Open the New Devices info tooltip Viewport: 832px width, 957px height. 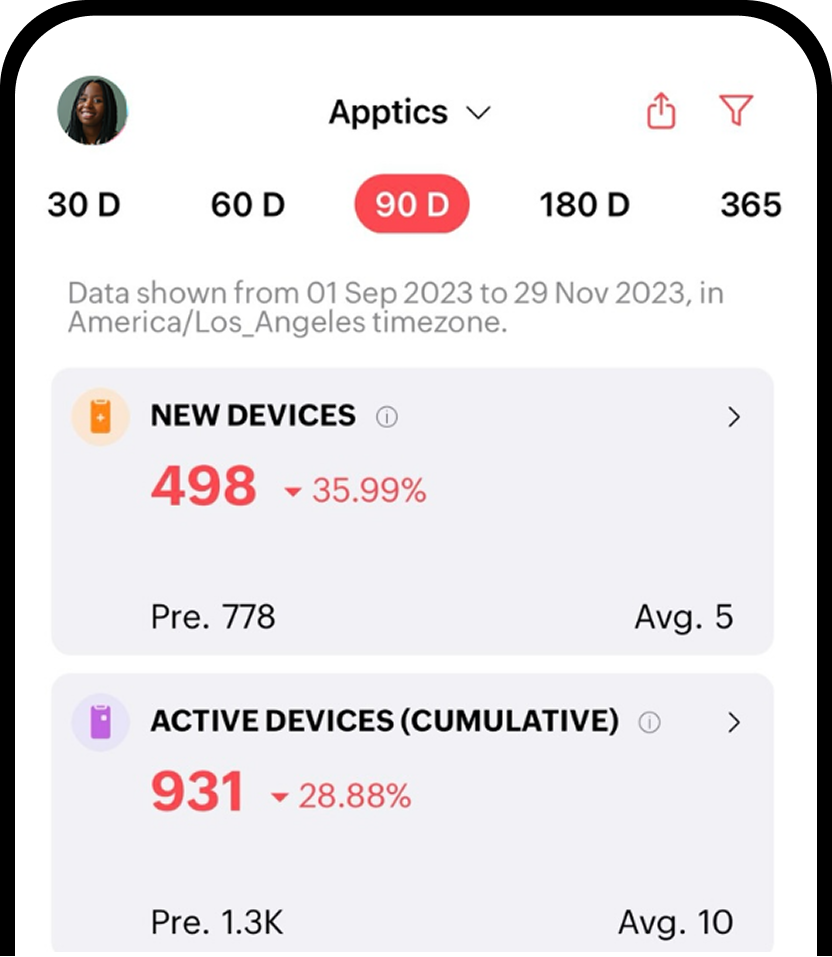[389, 416]
